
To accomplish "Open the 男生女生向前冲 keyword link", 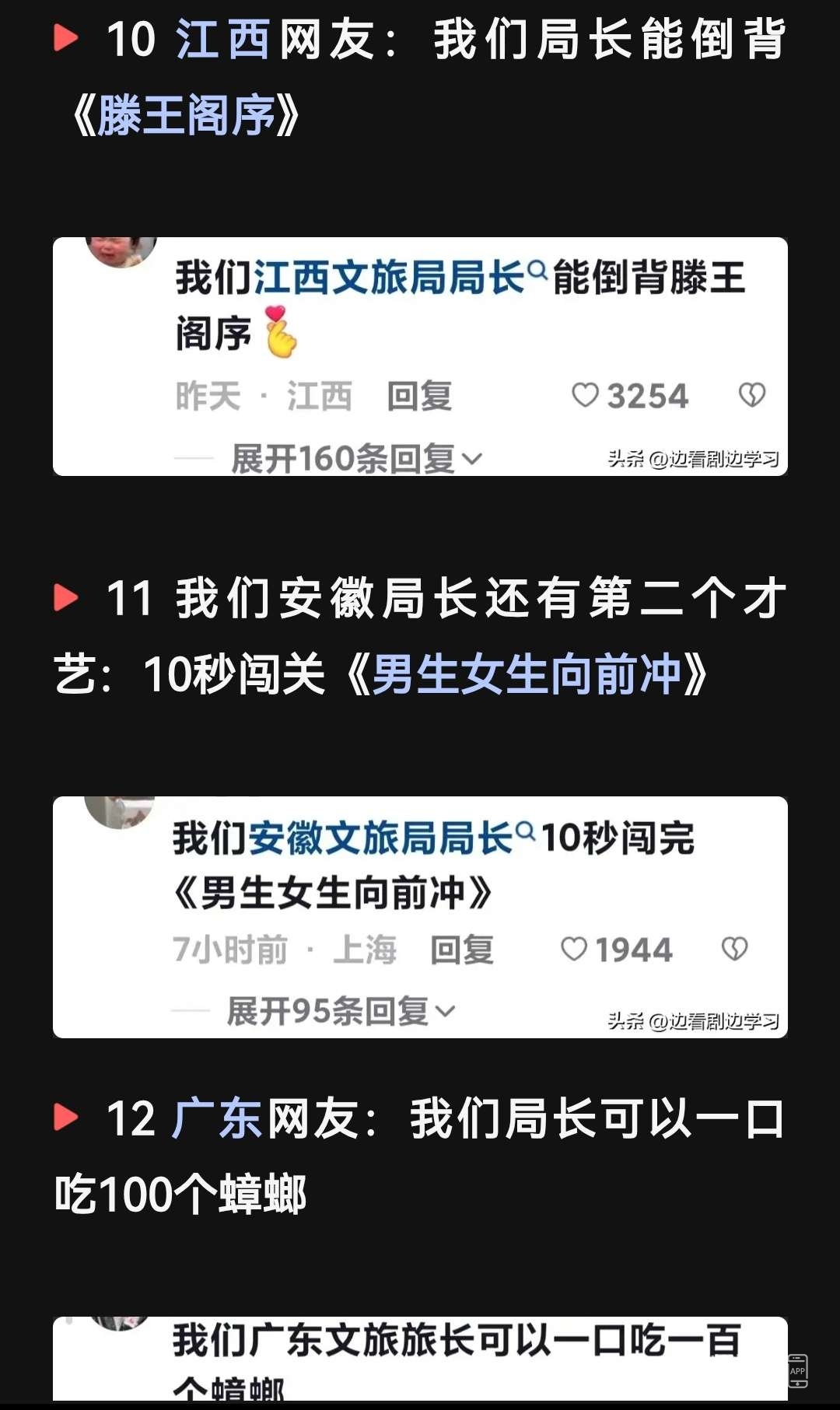I will (527, 674).
